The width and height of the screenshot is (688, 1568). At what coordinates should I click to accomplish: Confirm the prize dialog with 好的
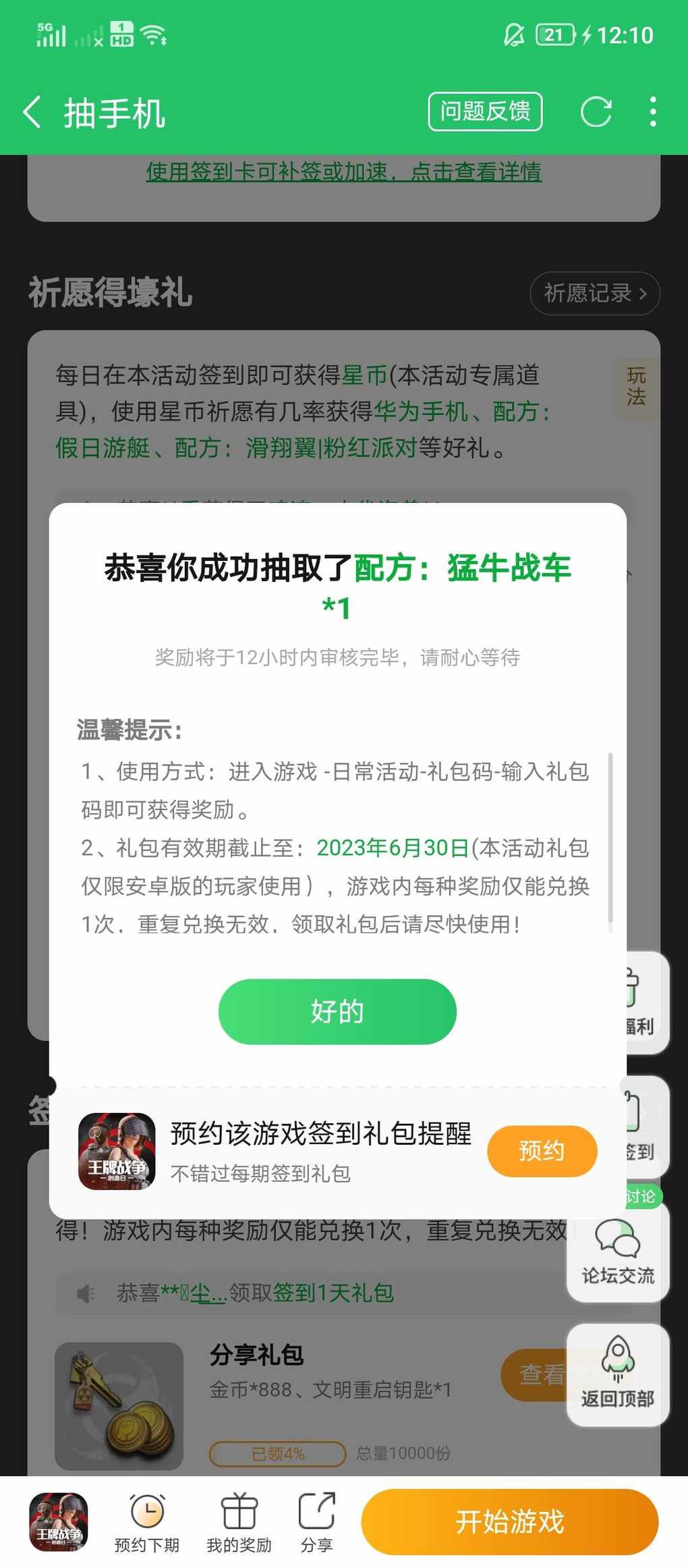tap(337, 1011)
